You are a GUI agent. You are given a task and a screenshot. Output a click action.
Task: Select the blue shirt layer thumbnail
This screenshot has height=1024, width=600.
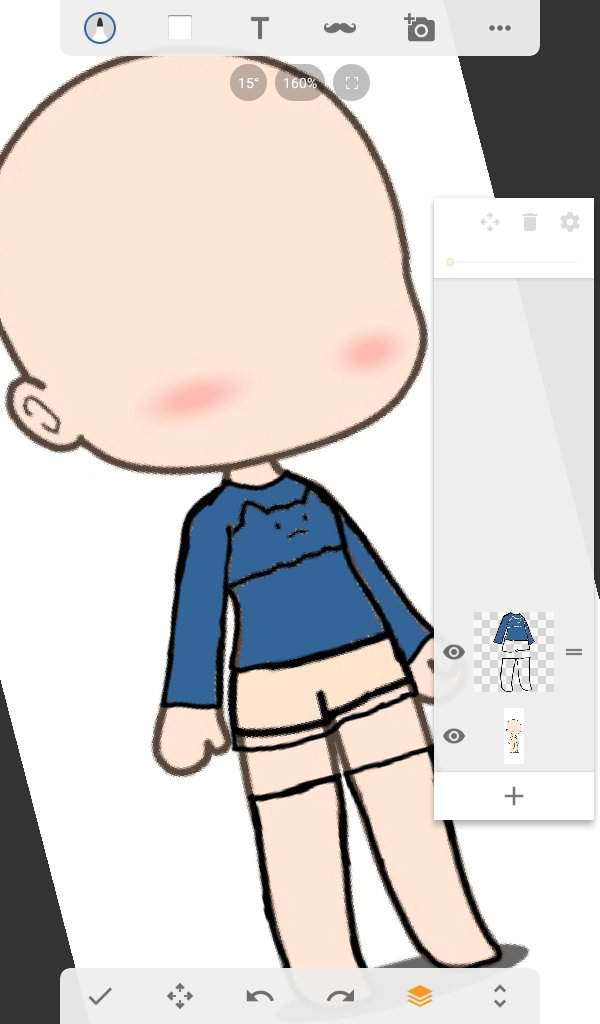514,652
